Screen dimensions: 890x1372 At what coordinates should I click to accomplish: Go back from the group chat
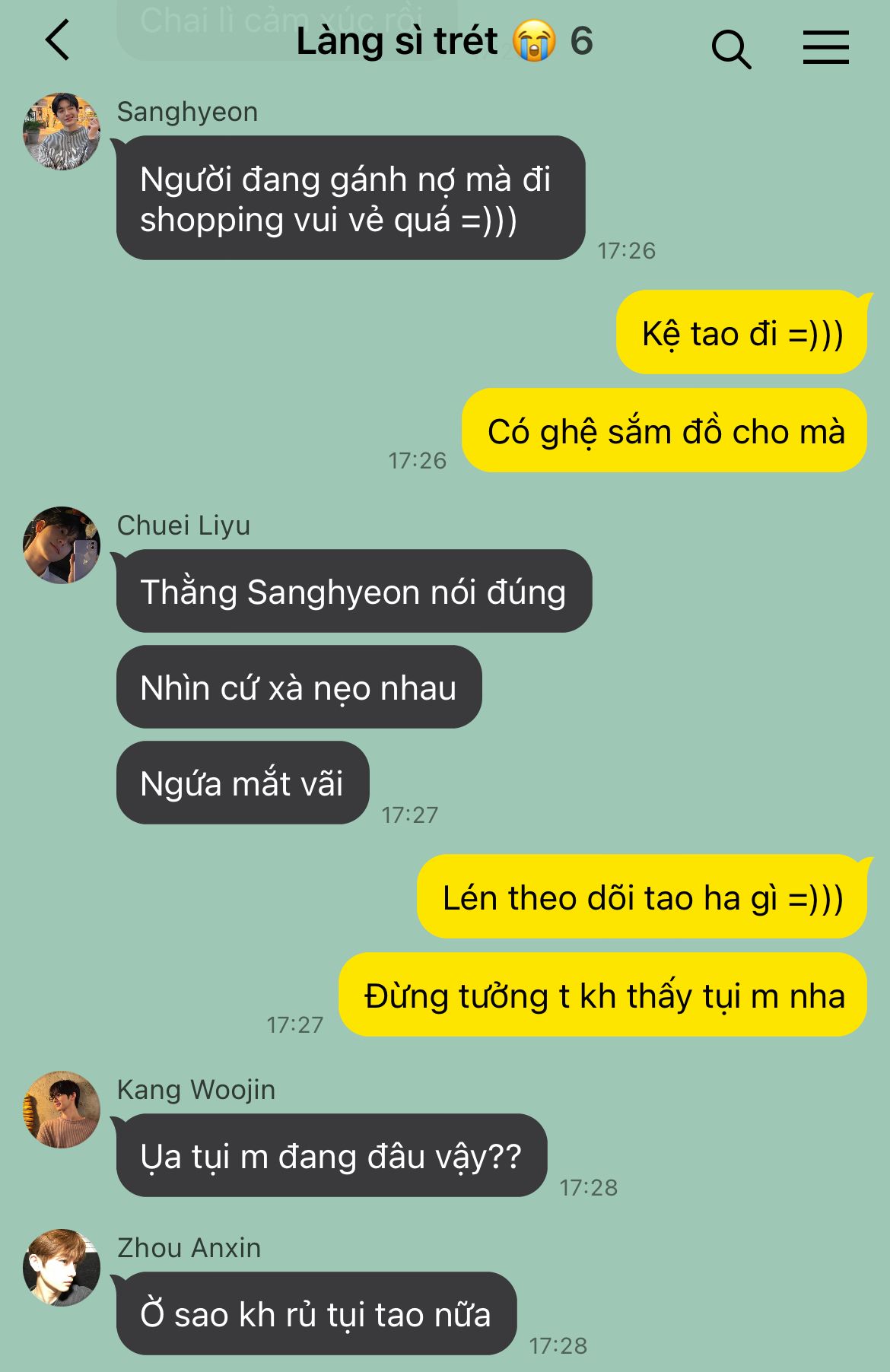tap(58, 40)
